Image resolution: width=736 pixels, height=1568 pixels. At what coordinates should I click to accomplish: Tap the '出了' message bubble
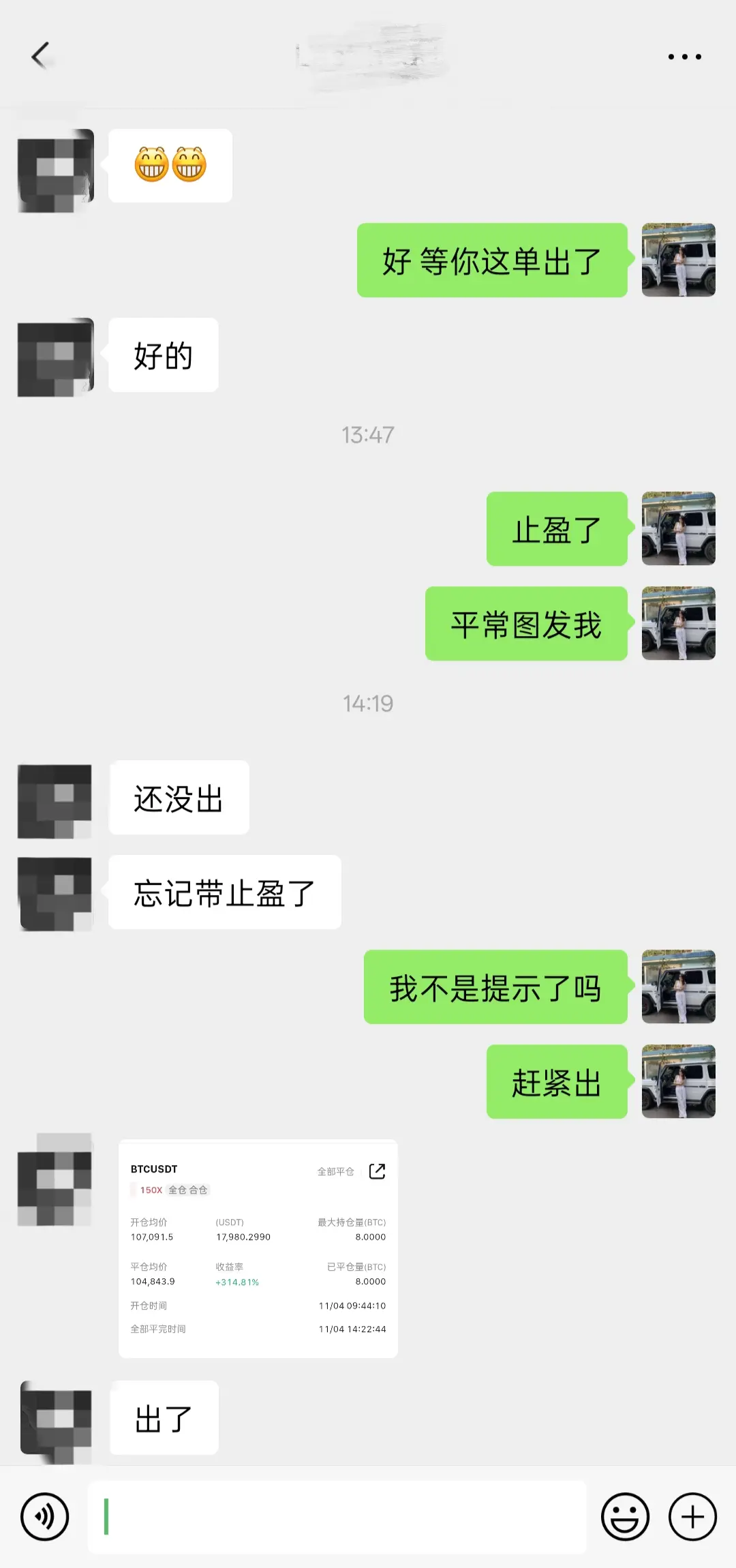[164, 1419]
